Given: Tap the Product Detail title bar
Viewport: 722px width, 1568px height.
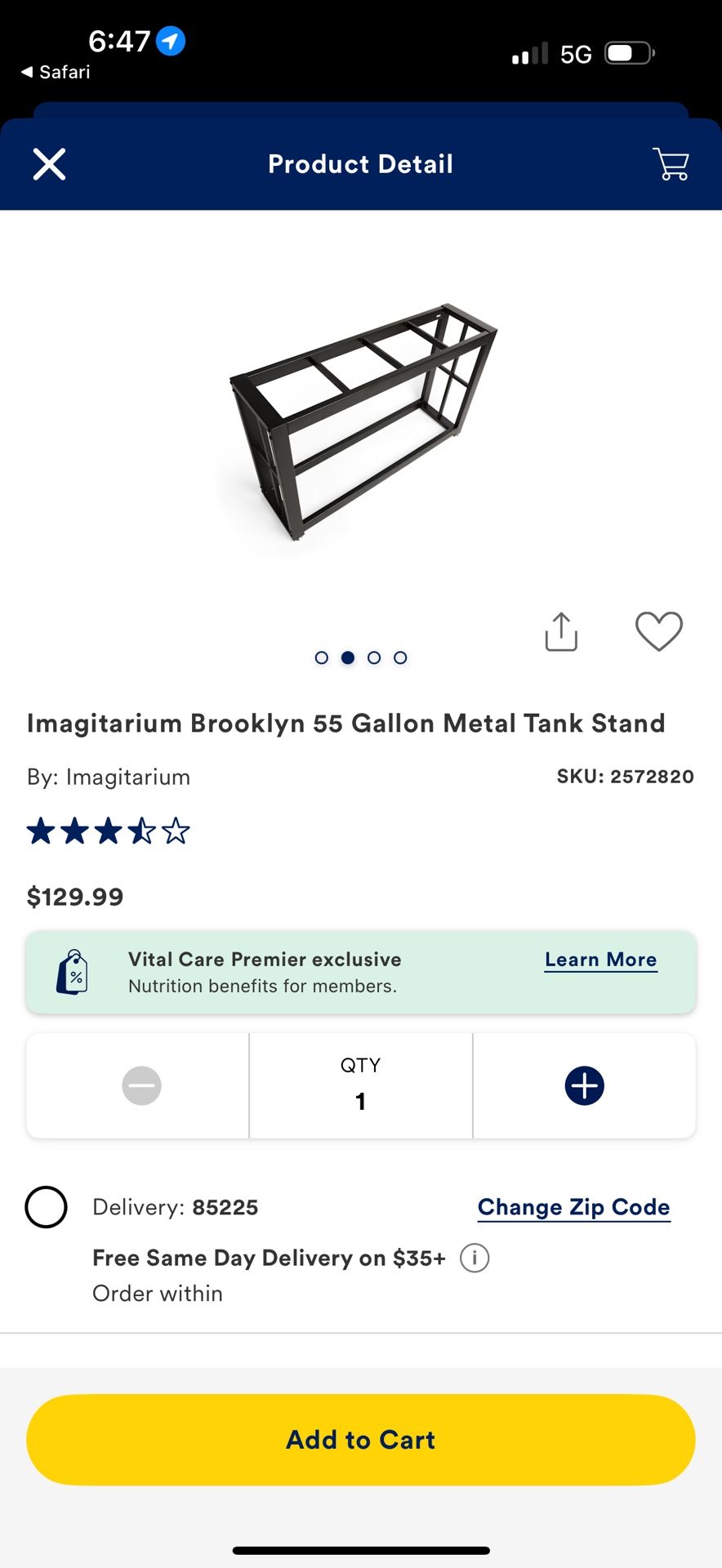Looking at the screenshot, I should tap(360, 164).
